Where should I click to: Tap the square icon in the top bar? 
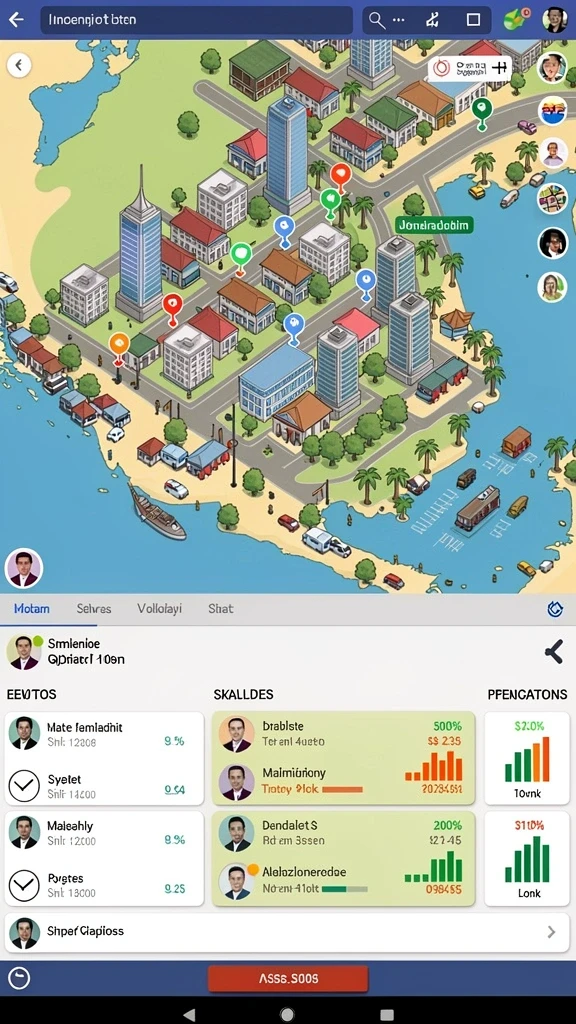coord(473,20)
